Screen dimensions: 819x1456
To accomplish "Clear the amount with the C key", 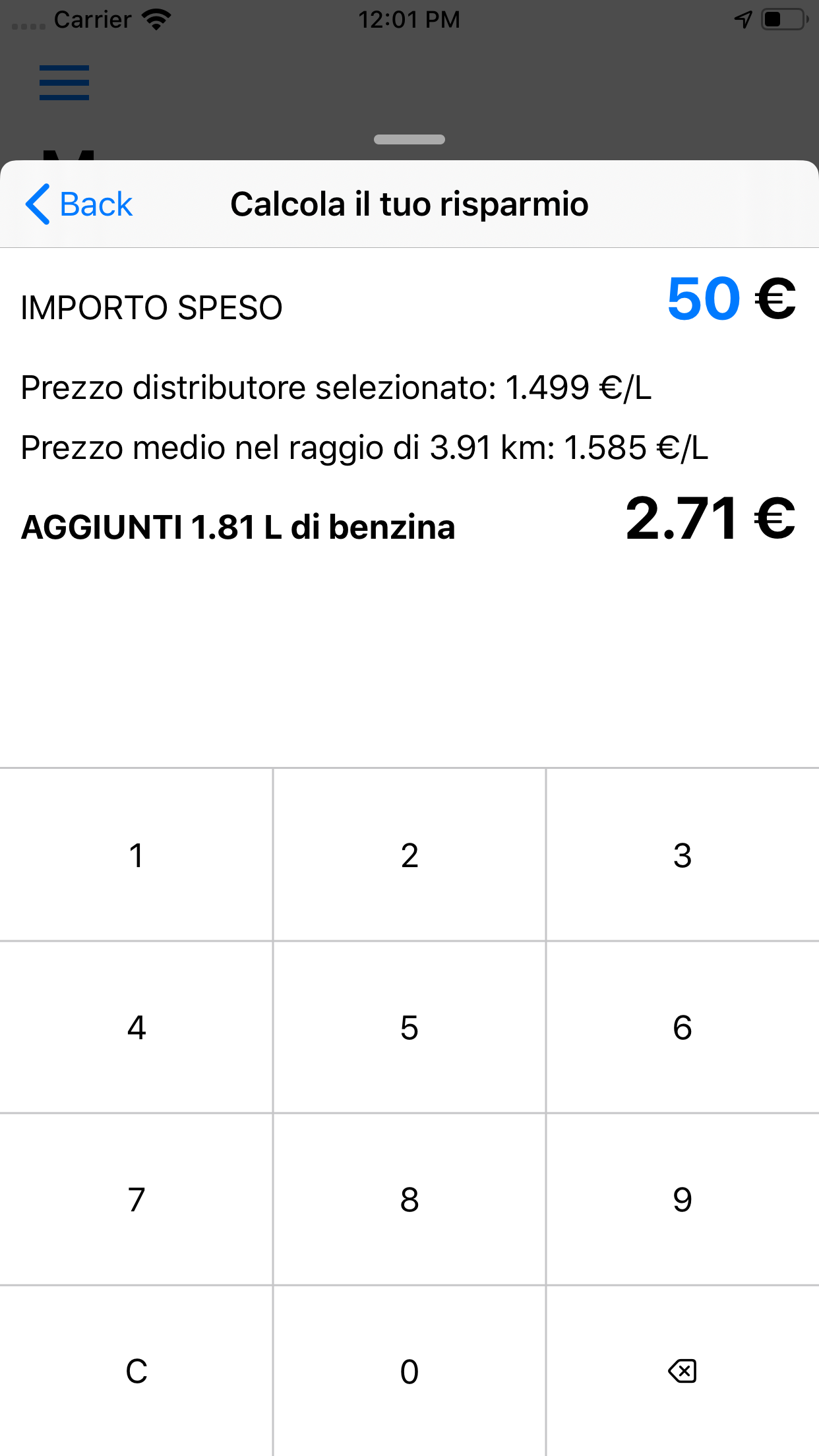I will click(x=136, y=1372).
